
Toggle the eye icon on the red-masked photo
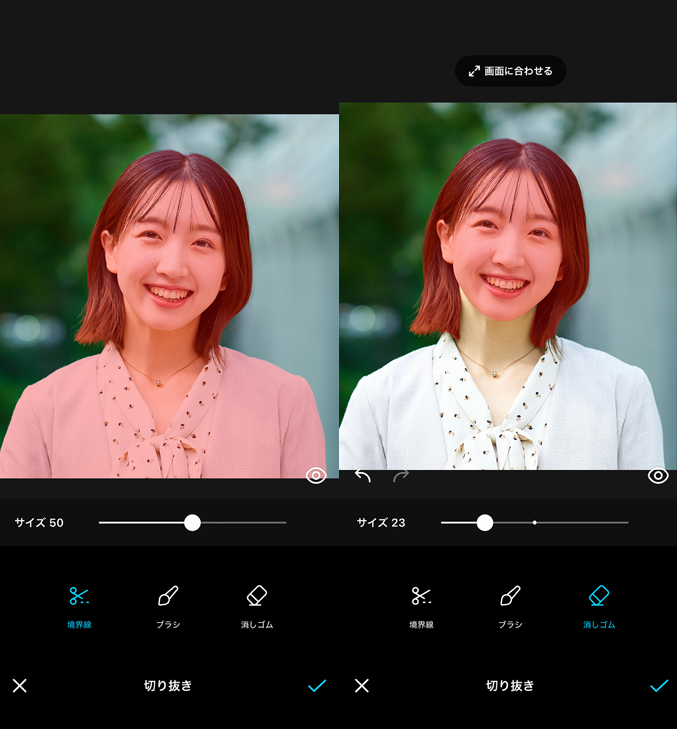coord(316,475)
